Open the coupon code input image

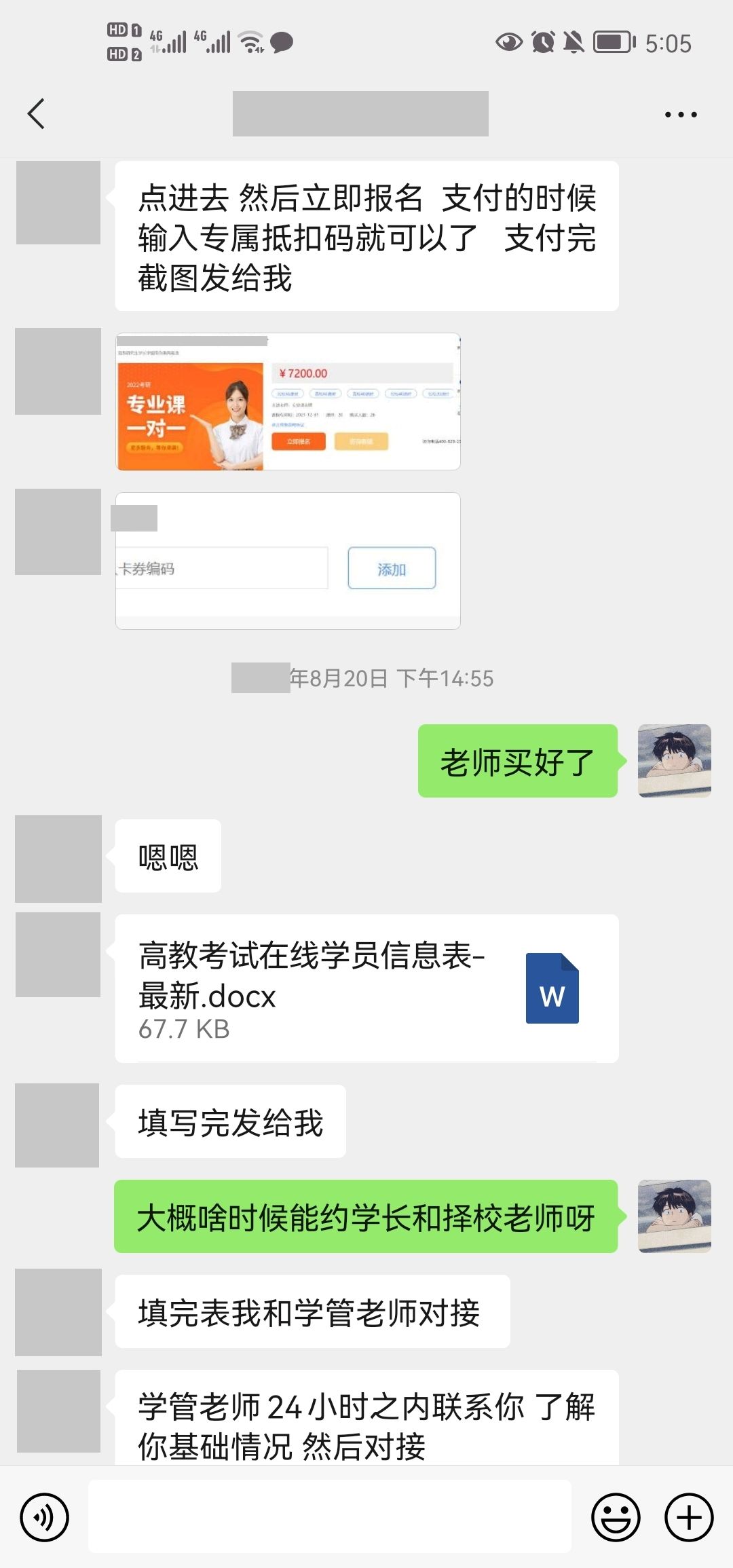point(288,561)
